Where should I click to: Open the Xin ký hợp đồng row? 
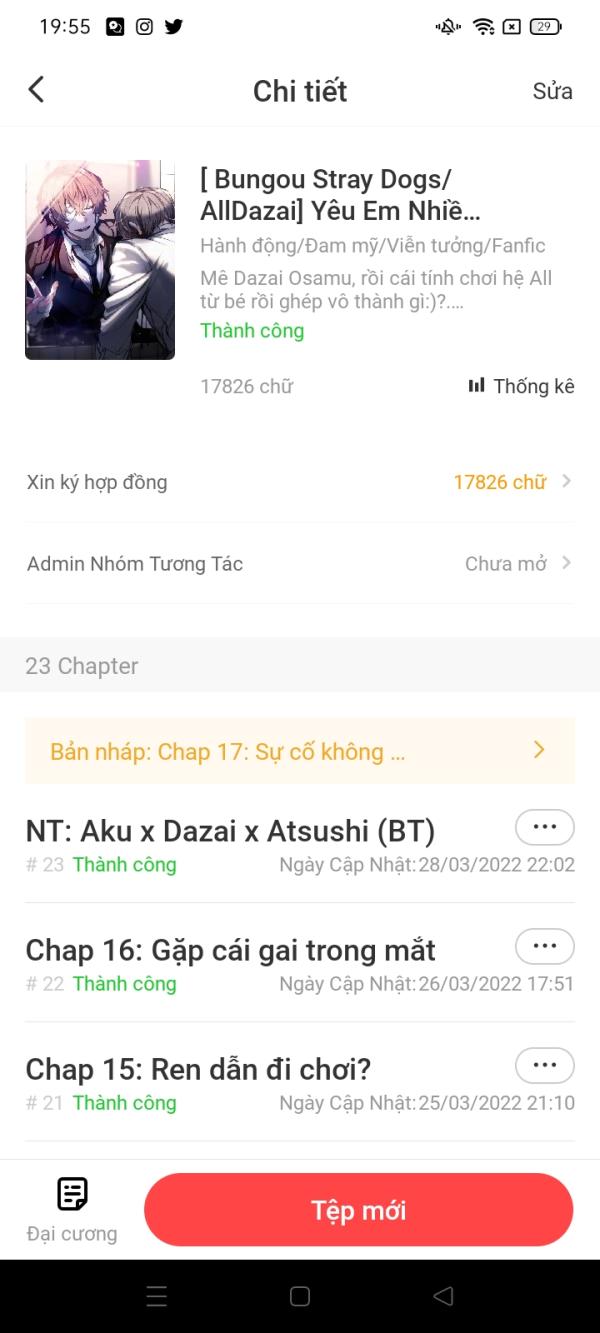300,482
